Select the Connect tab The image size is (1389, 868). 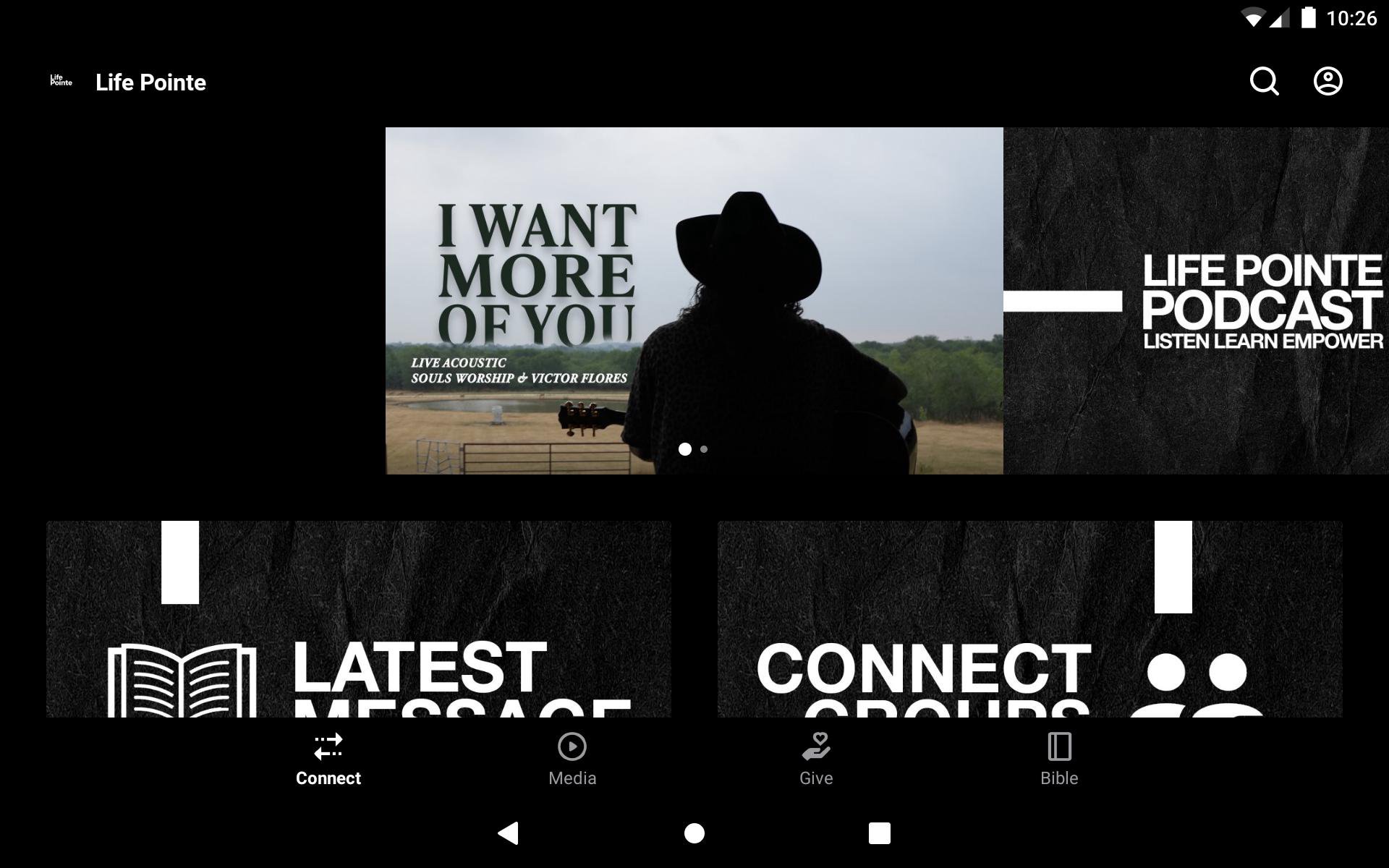[x=328, y=759]
